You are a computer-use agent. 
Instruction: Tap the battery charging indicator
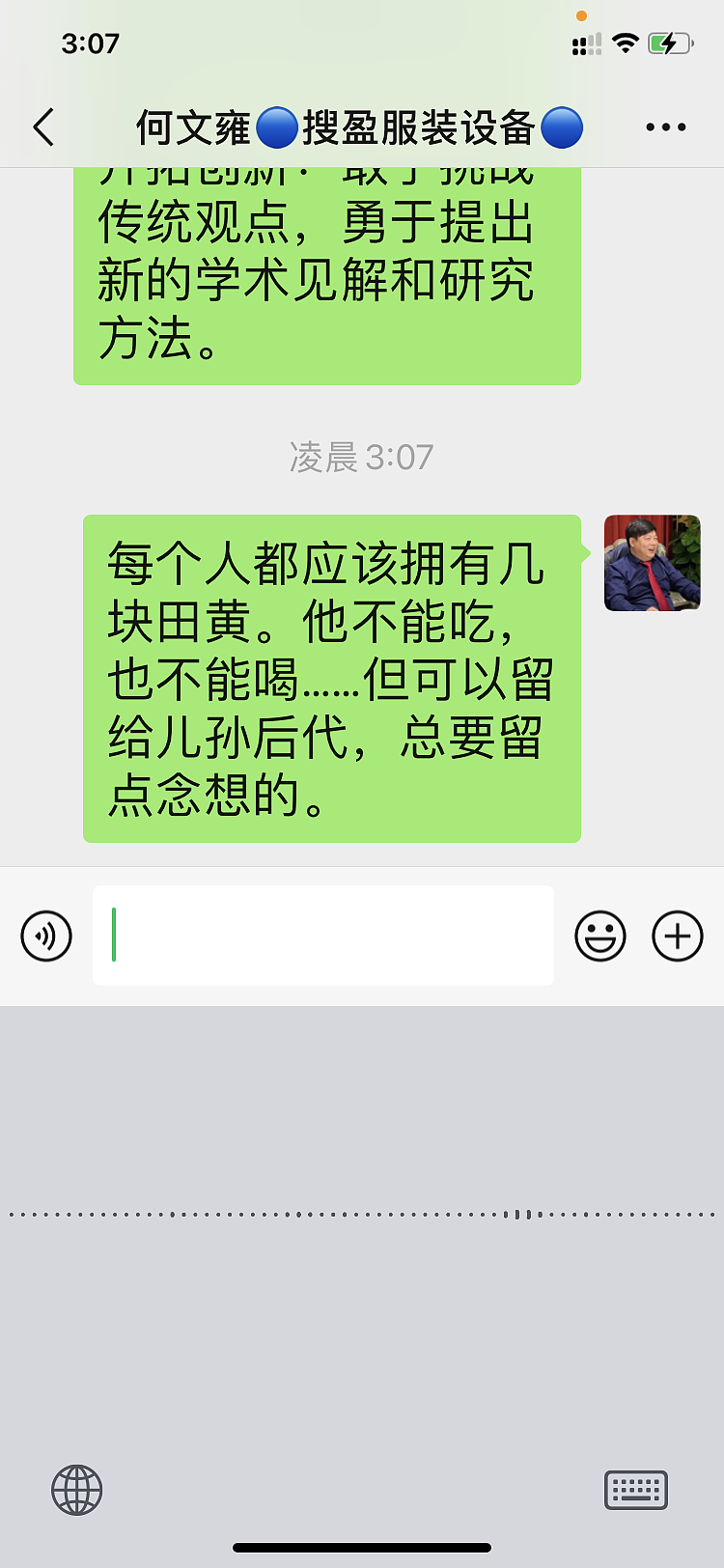(x=673, y=42)
